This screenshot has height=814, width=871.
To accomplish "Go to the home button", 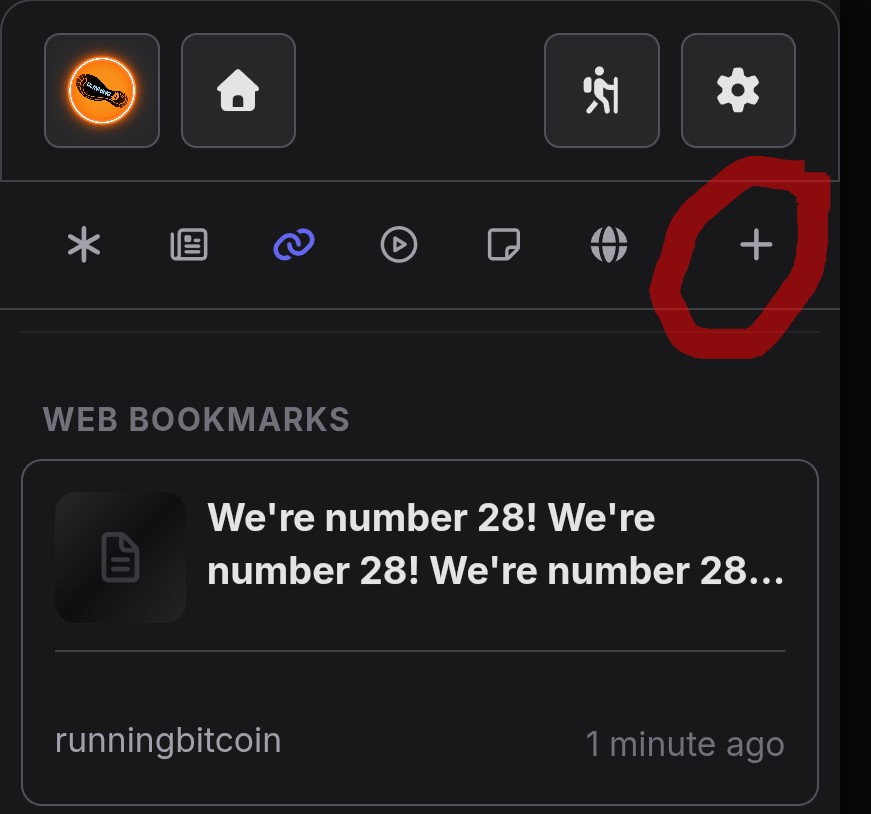I will 238,91.
